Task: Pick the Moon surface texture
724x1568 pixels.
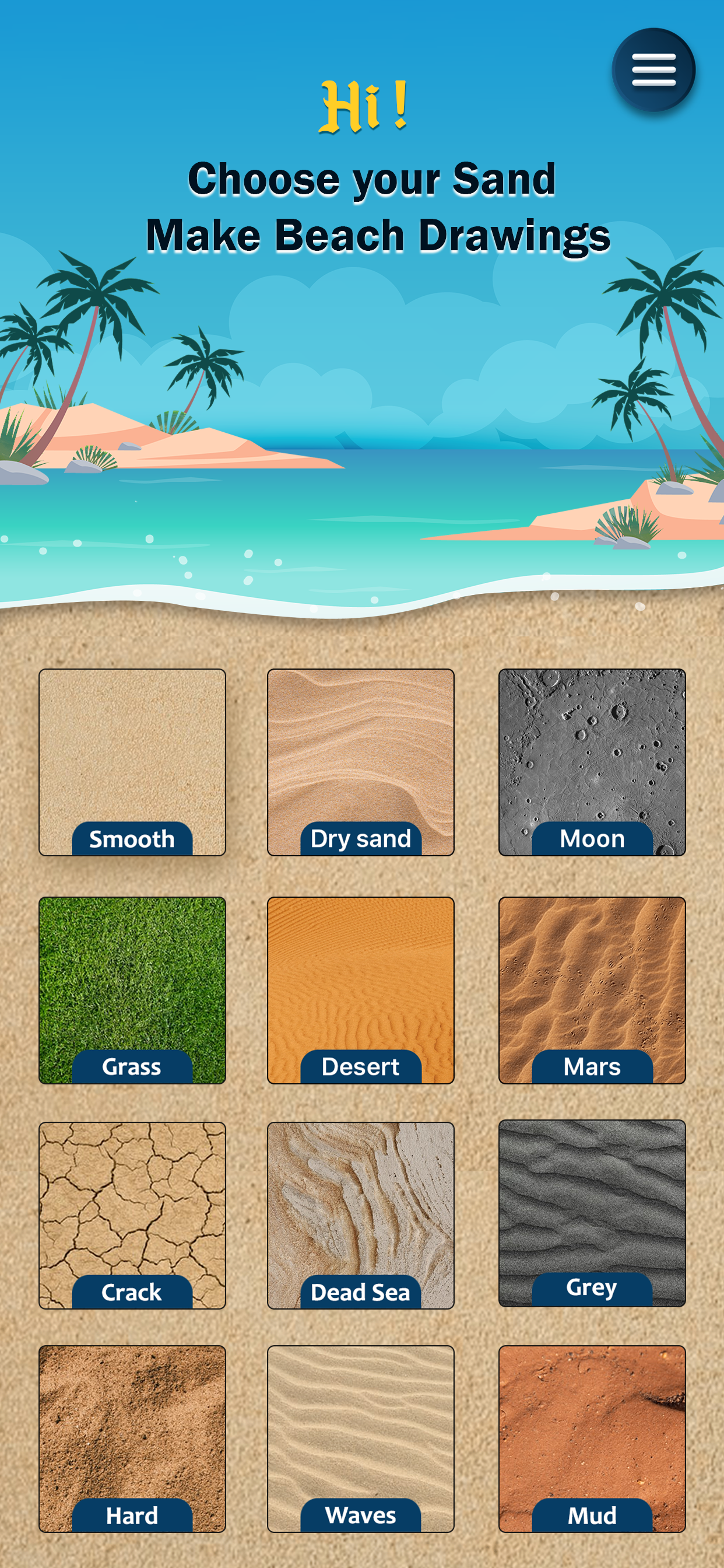Action: click(591, 761)
